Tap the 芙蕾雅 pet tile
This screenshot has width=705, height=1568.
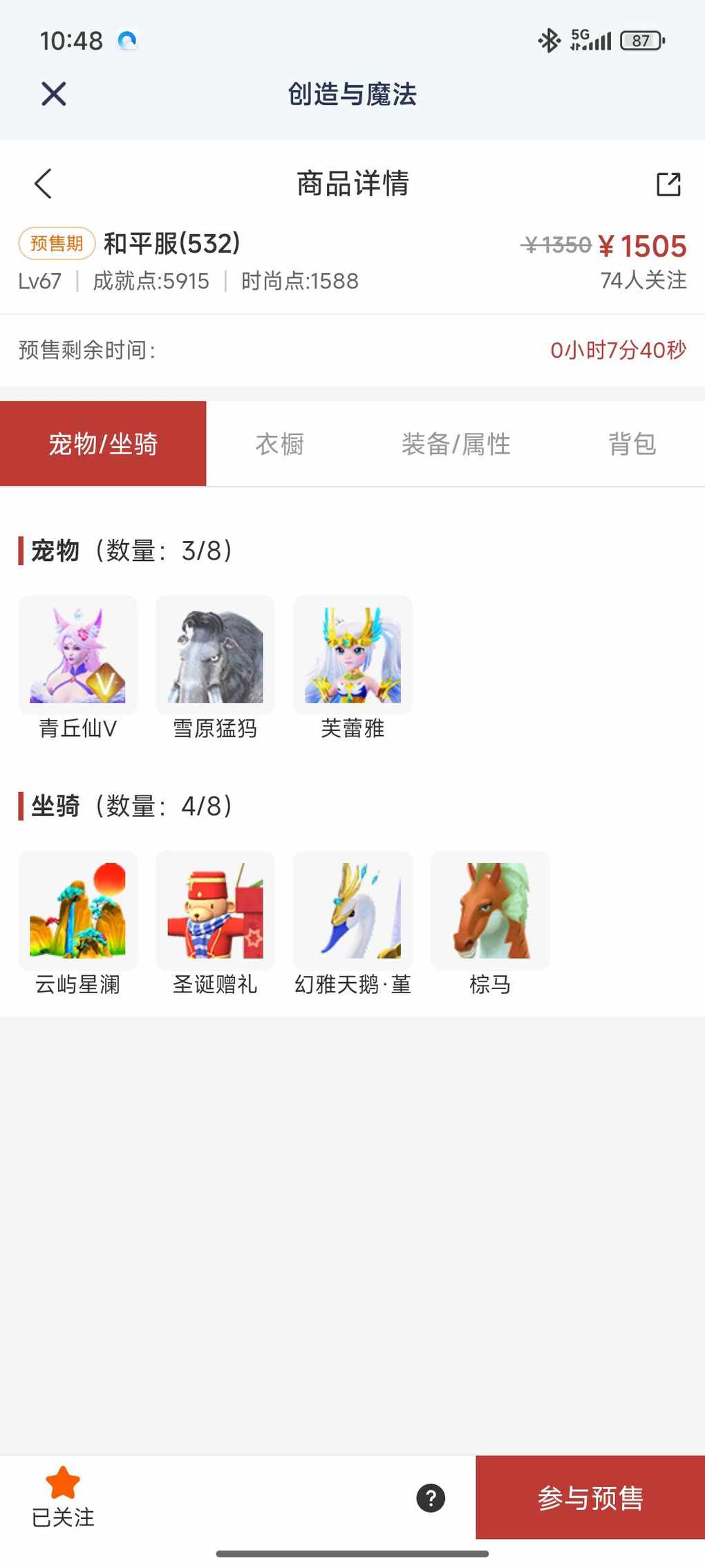click(352, 656)
